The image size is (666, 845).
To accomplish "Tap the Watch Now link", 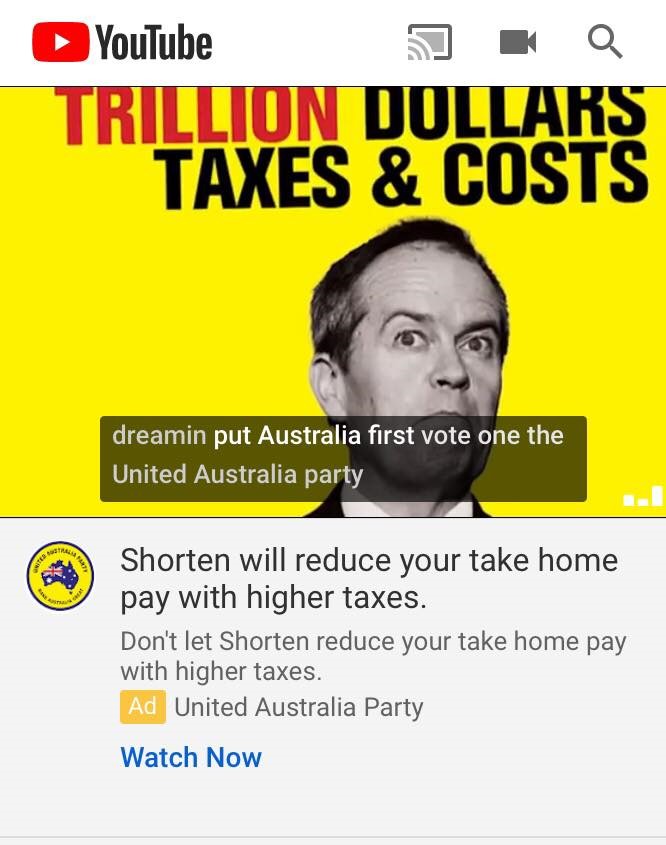I will [x=191, y=757].
